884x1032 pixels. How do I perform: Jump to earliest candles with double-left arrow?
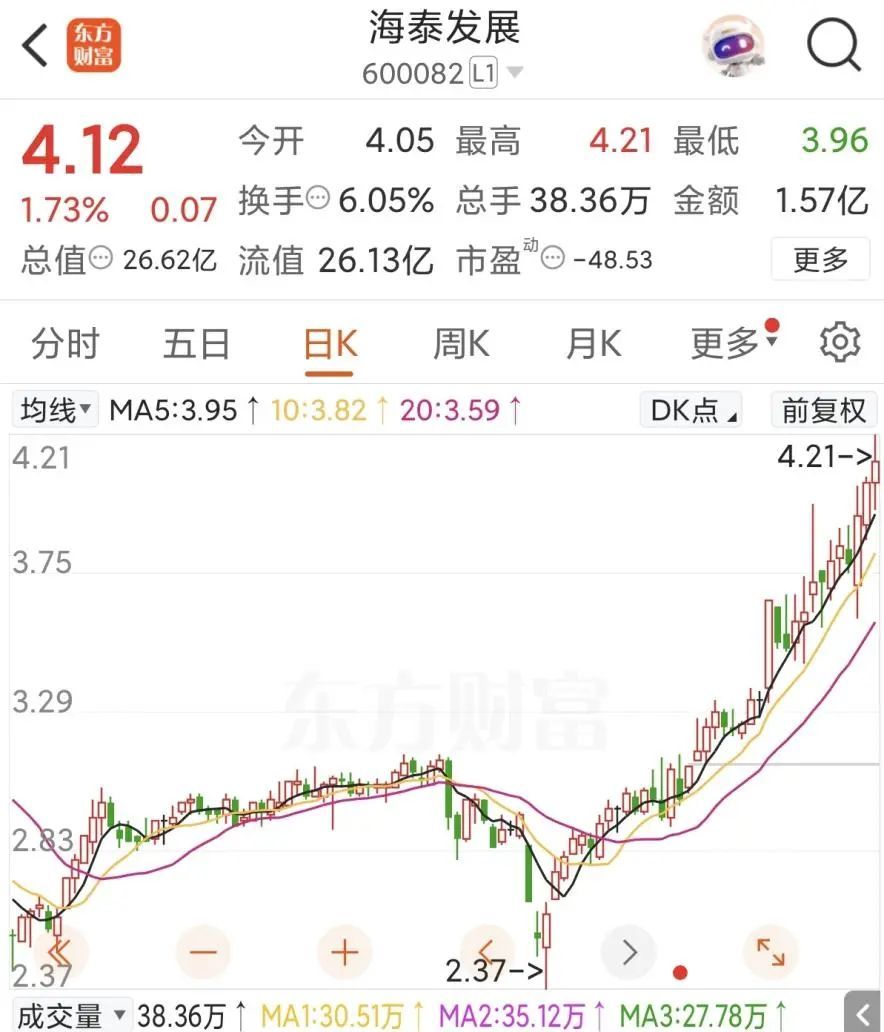tap(60, 952)
